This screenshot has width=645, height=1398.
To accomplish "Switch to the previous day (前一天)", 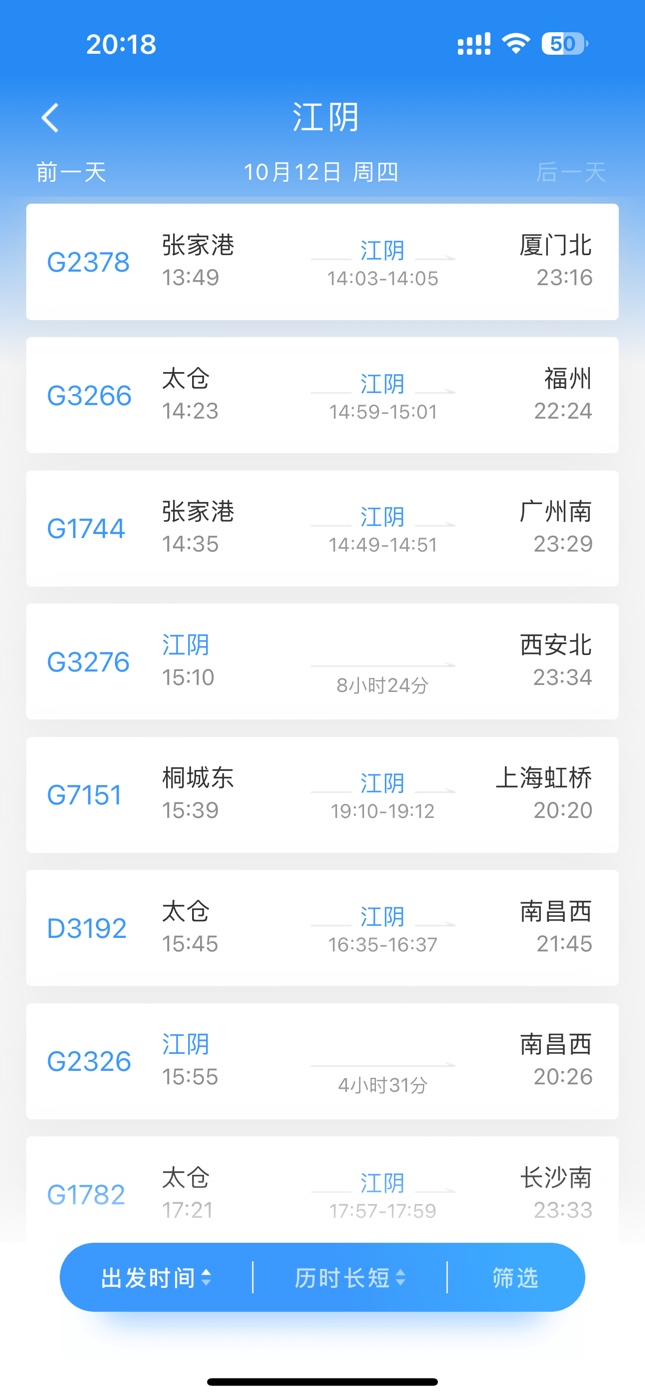I will [x=71, y=172].
